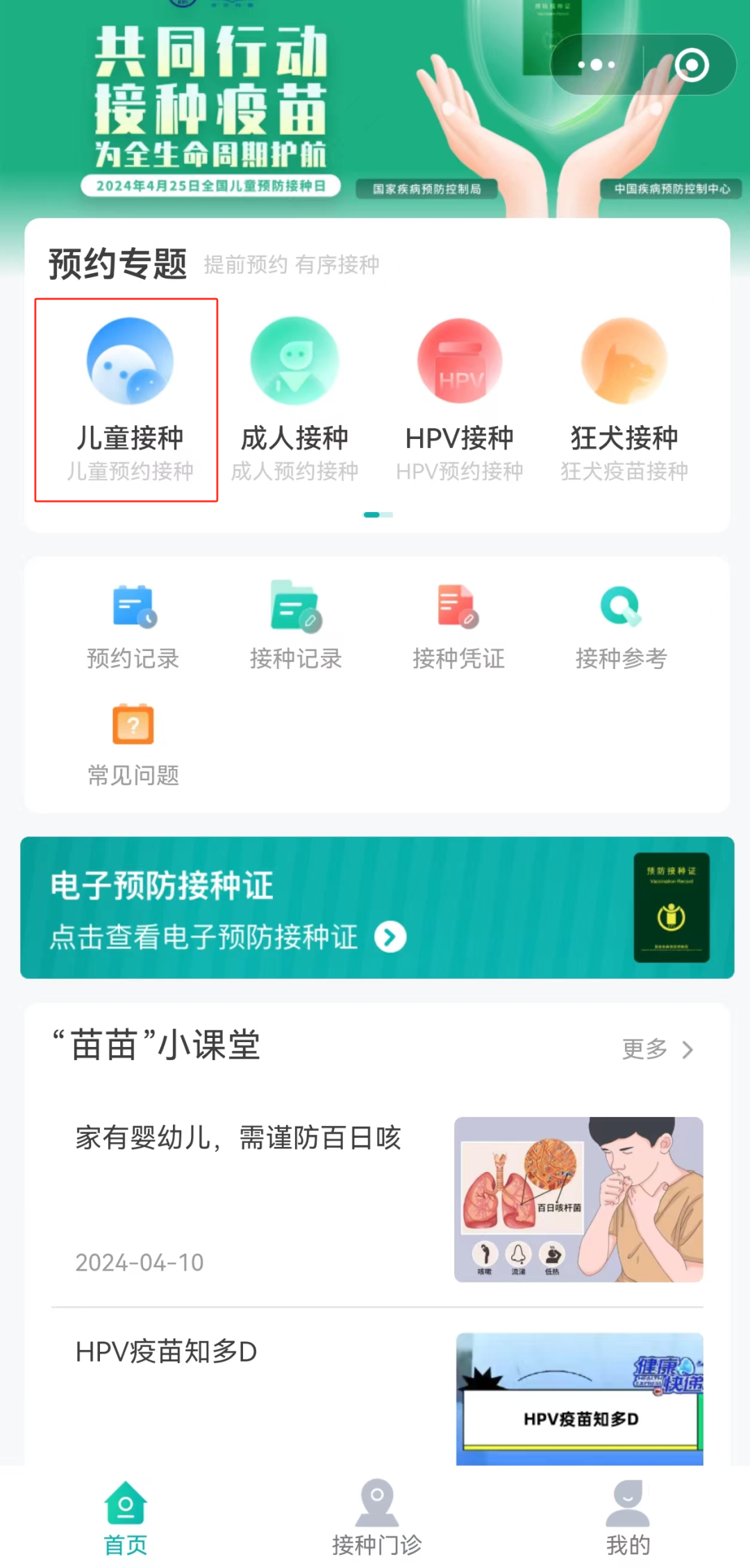
Task: Read article 家有婴幼儿，需谨防百日咳
Action: (377, 1199)
